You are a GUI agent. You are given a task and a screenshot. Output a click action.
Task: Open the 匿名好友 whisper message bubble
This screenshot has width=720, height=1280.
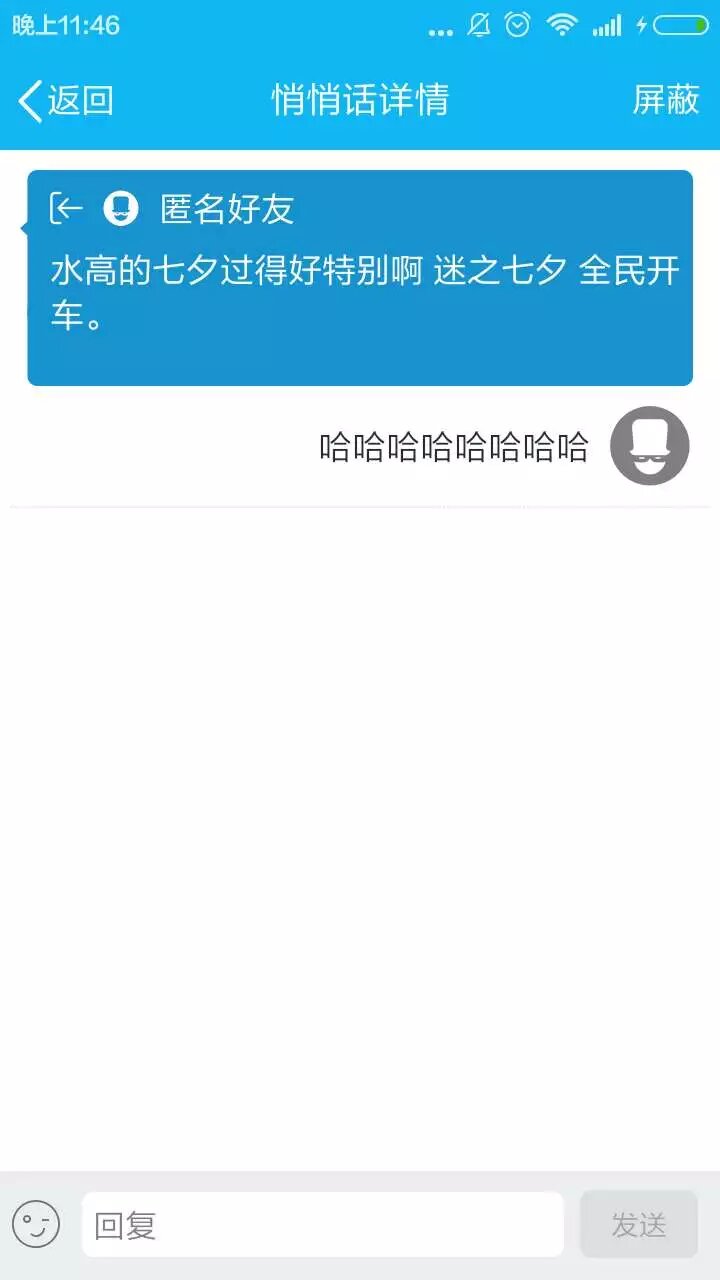360,278
